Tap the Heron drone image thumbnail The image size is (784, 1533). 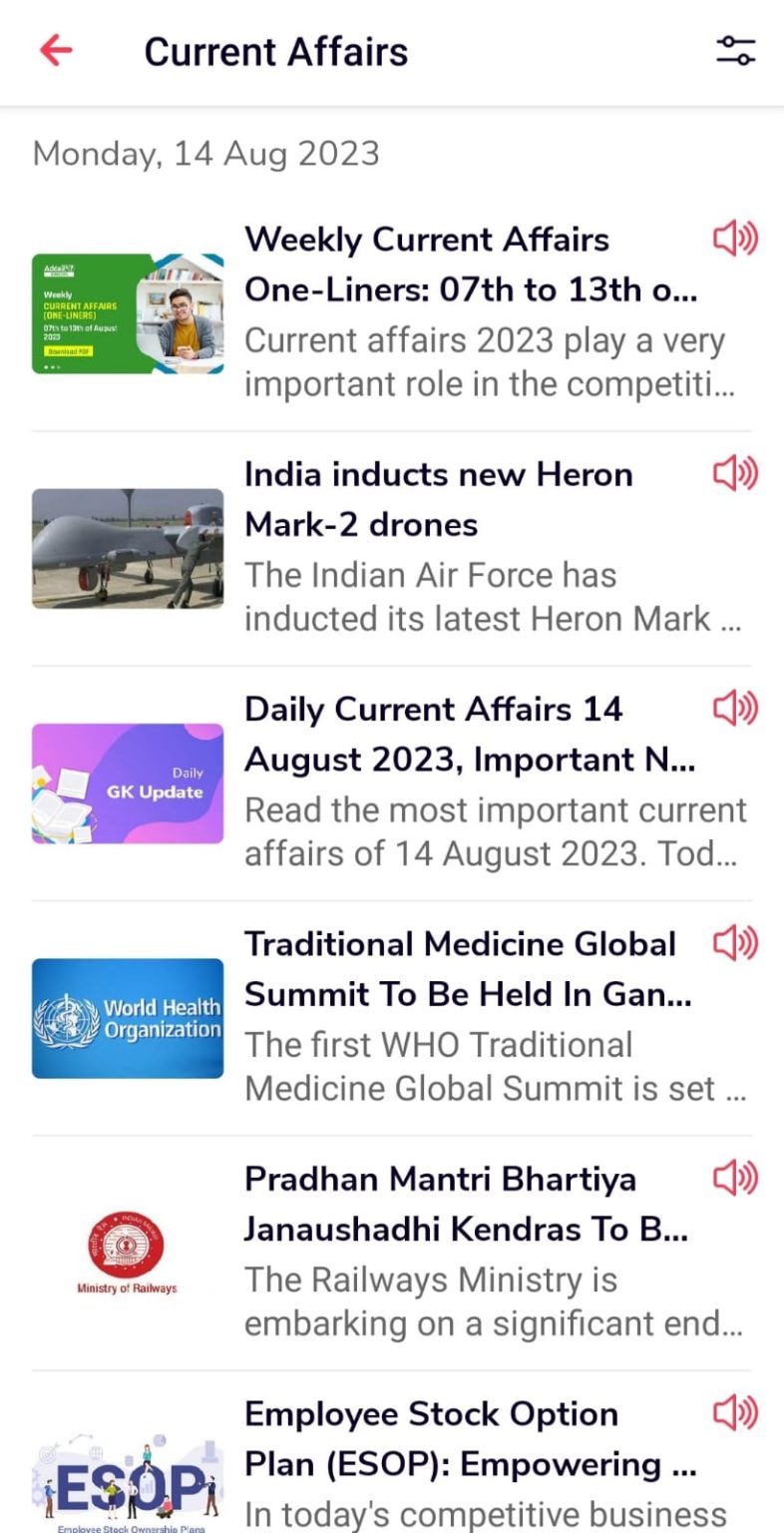[128, 548]
